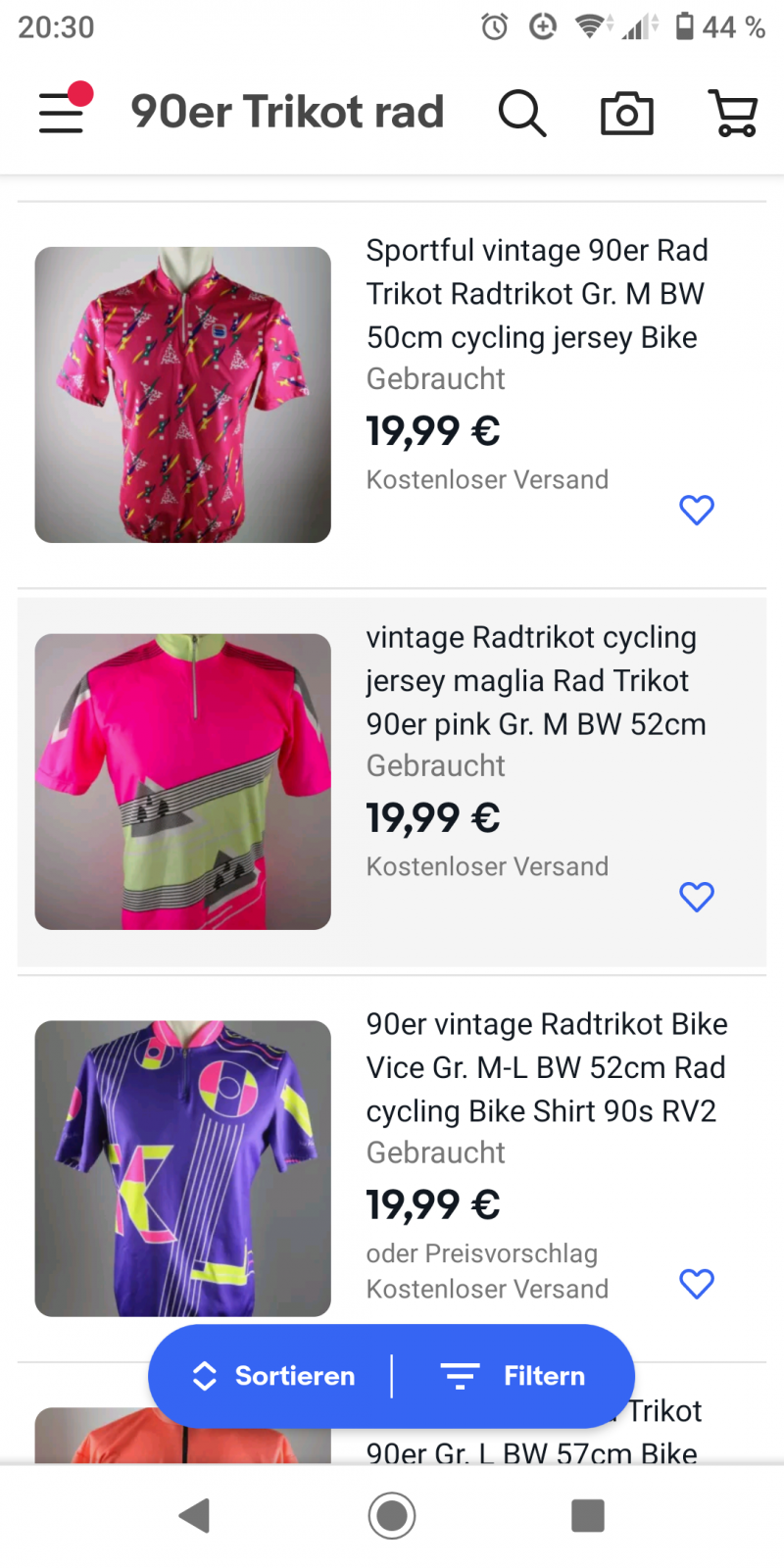Open the search magnifier icon

click(521, 114)
